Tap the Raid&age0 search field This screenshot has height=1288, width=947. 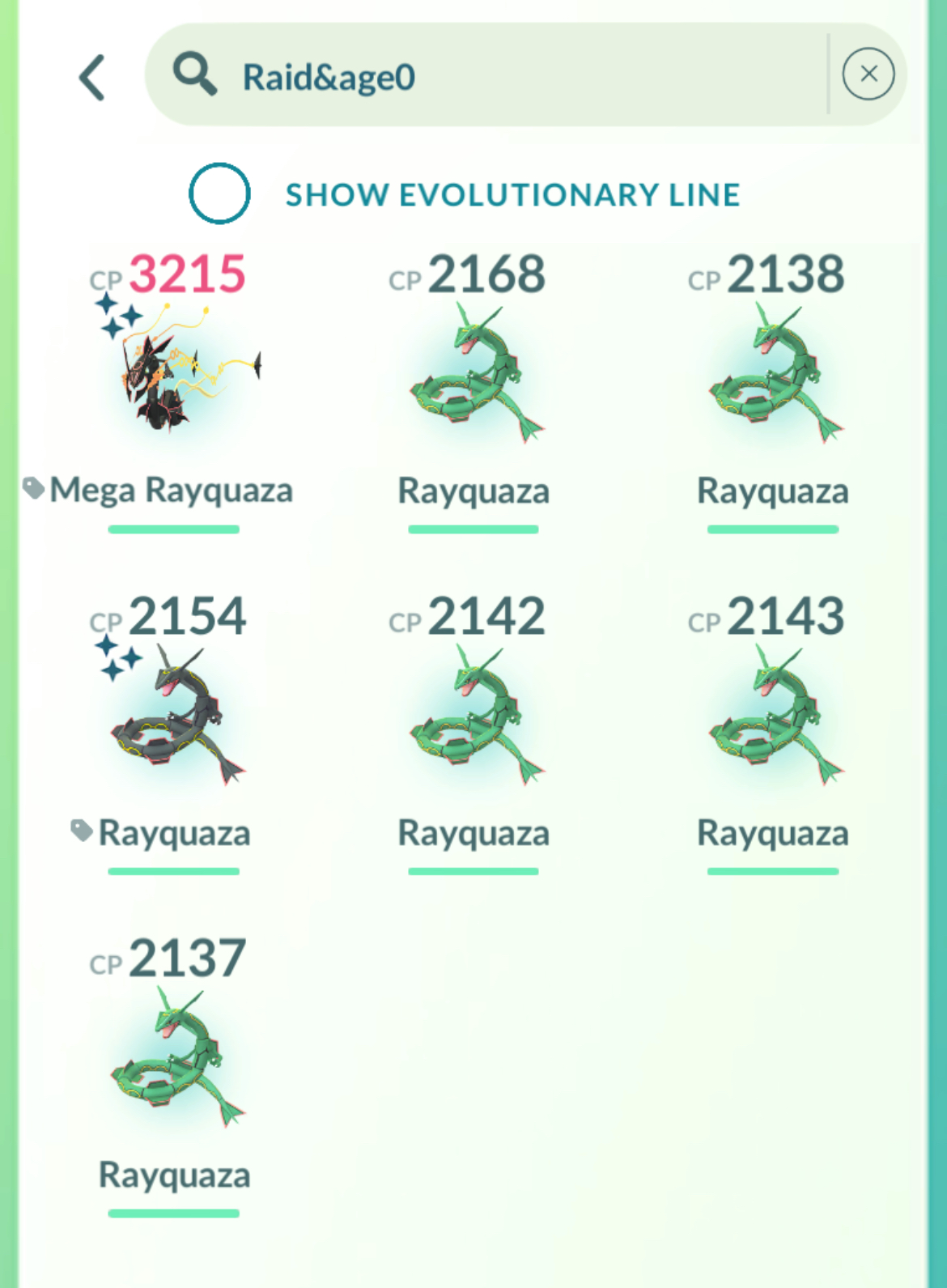tap(486, 76)
